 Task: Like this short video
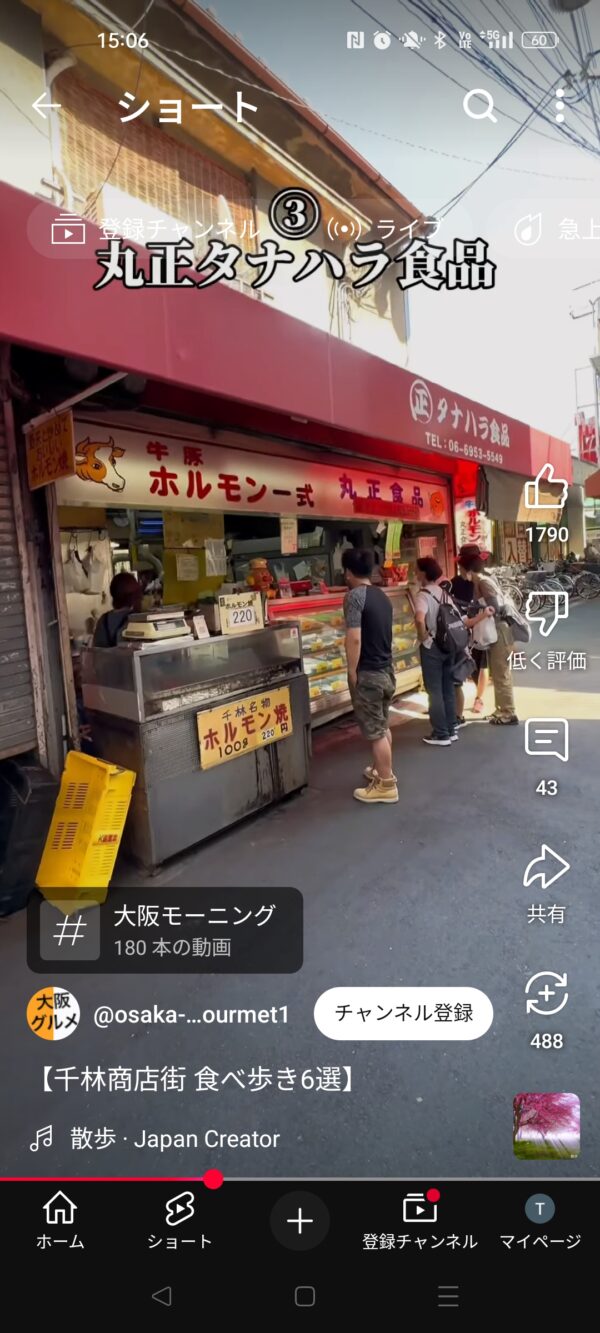(546, 490)
